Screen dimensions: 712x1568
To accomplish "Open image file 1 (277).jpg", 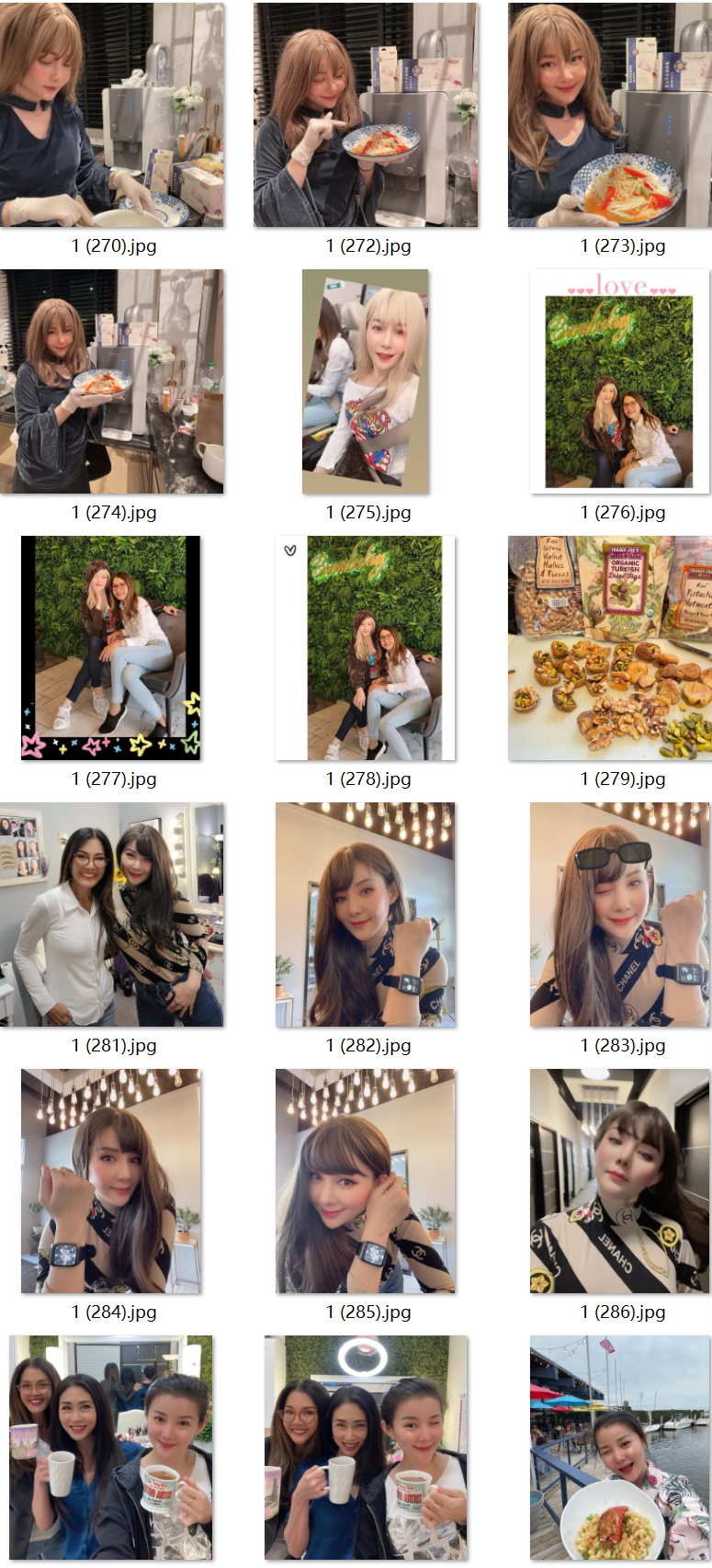I will [x=111, y=648].
